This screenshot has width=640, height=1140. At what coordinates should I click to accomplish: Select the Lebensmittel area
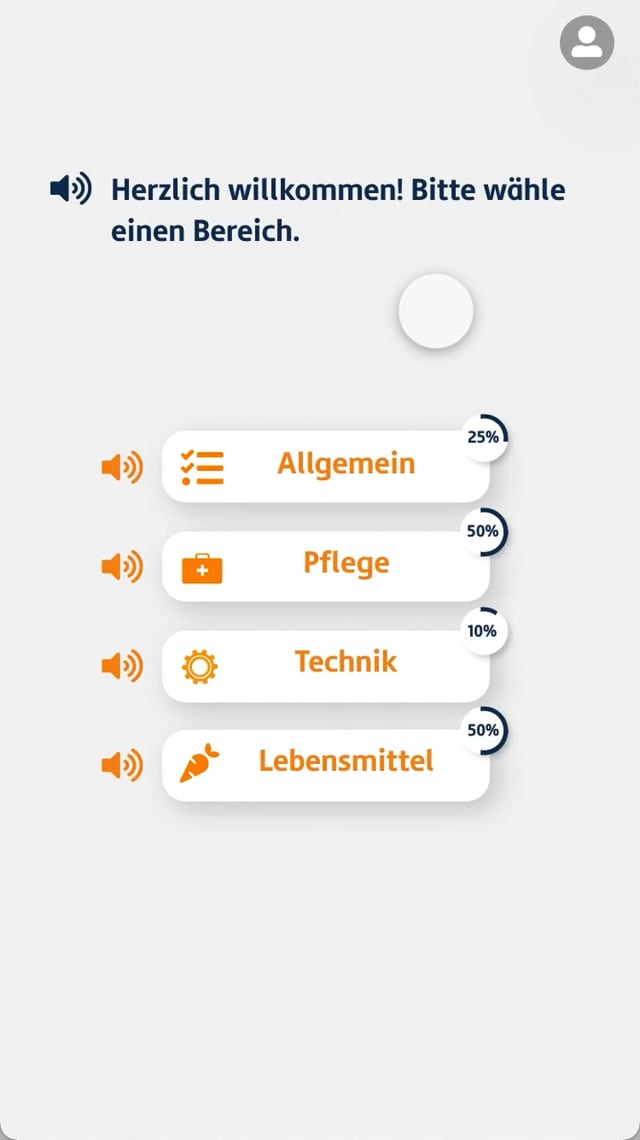326,763
